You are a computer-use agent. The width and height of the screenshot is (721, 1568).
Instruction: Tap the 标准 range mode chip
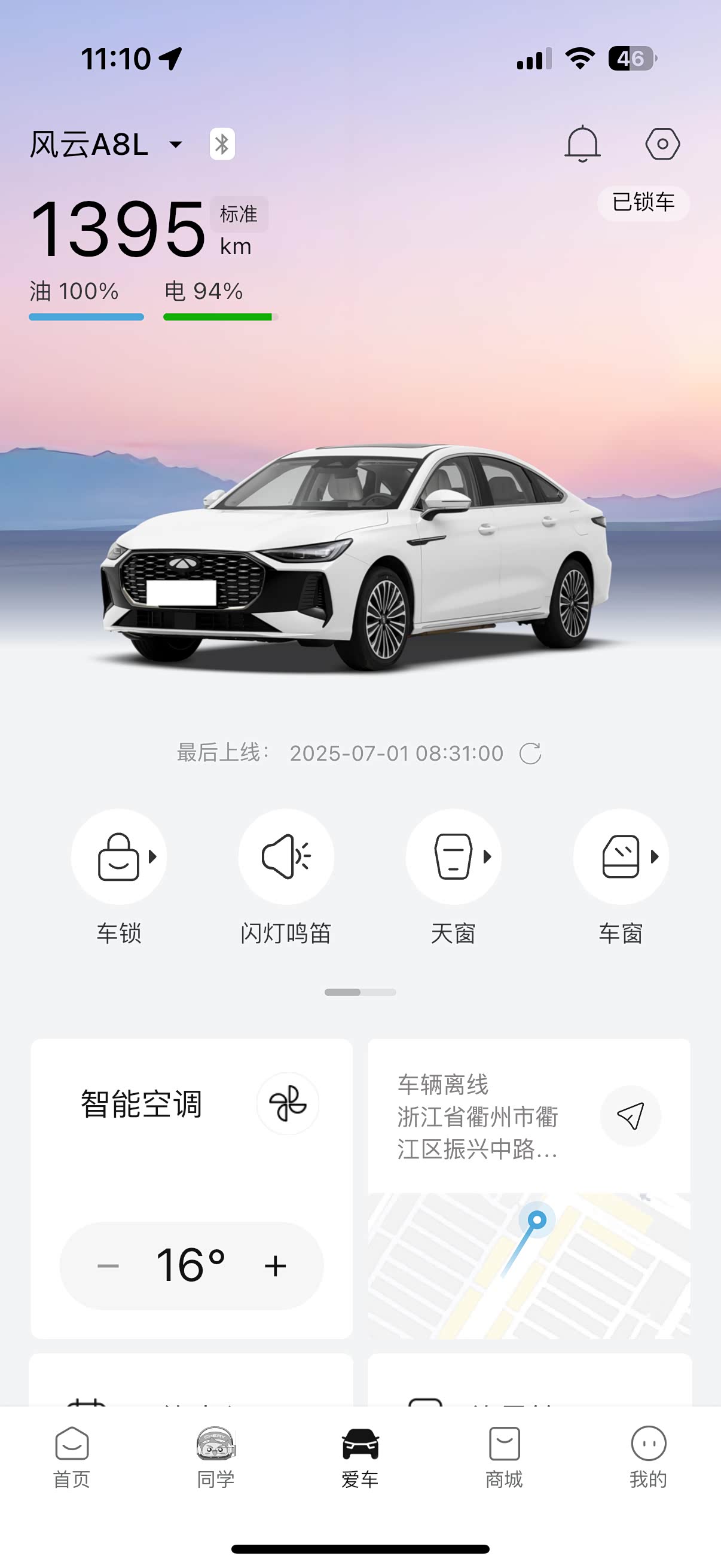239,214
